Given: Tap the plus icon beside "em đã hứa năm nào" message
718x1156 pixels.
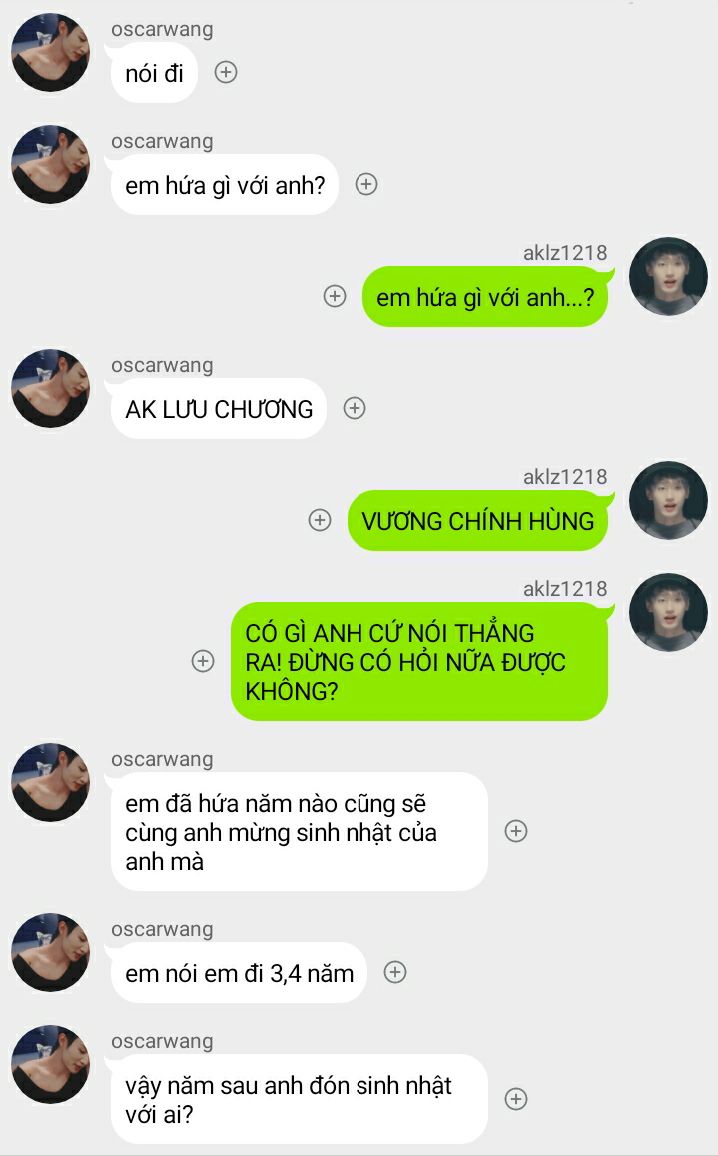Looking at the screenshot, I should 516,831.
